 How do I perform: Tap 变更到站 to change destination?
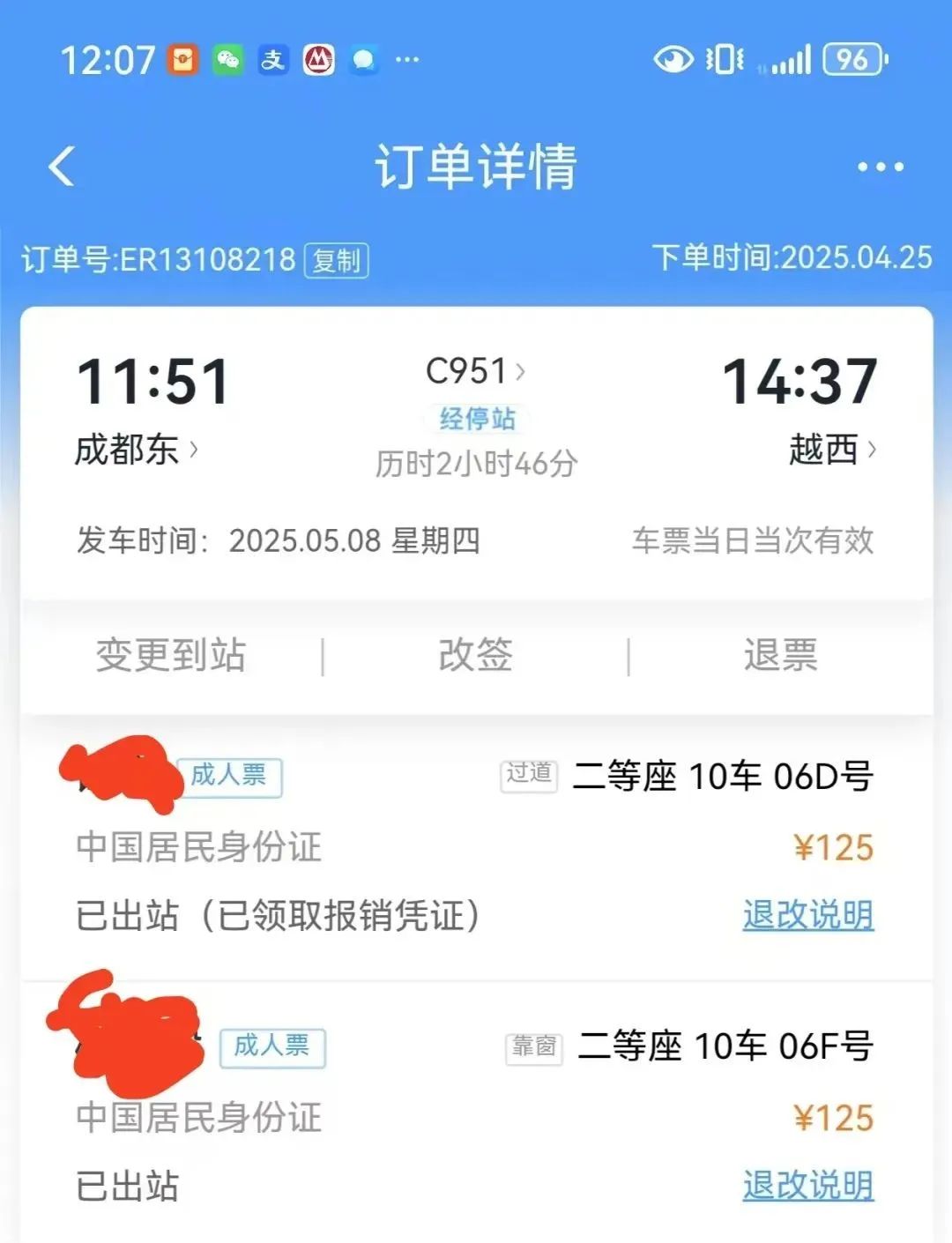click(x=171, y=655)
